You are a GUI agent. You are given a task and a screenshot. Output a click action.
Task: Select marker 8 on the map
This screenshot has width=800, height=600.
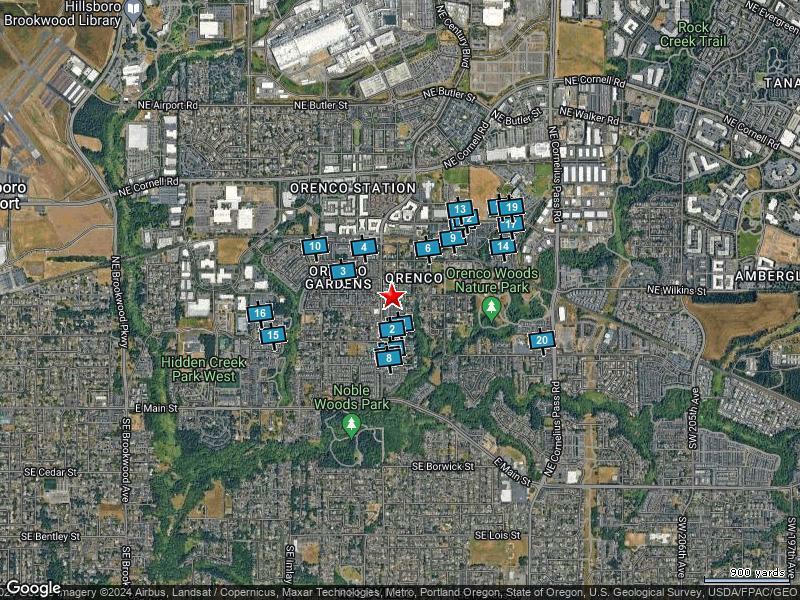point(388,356)
